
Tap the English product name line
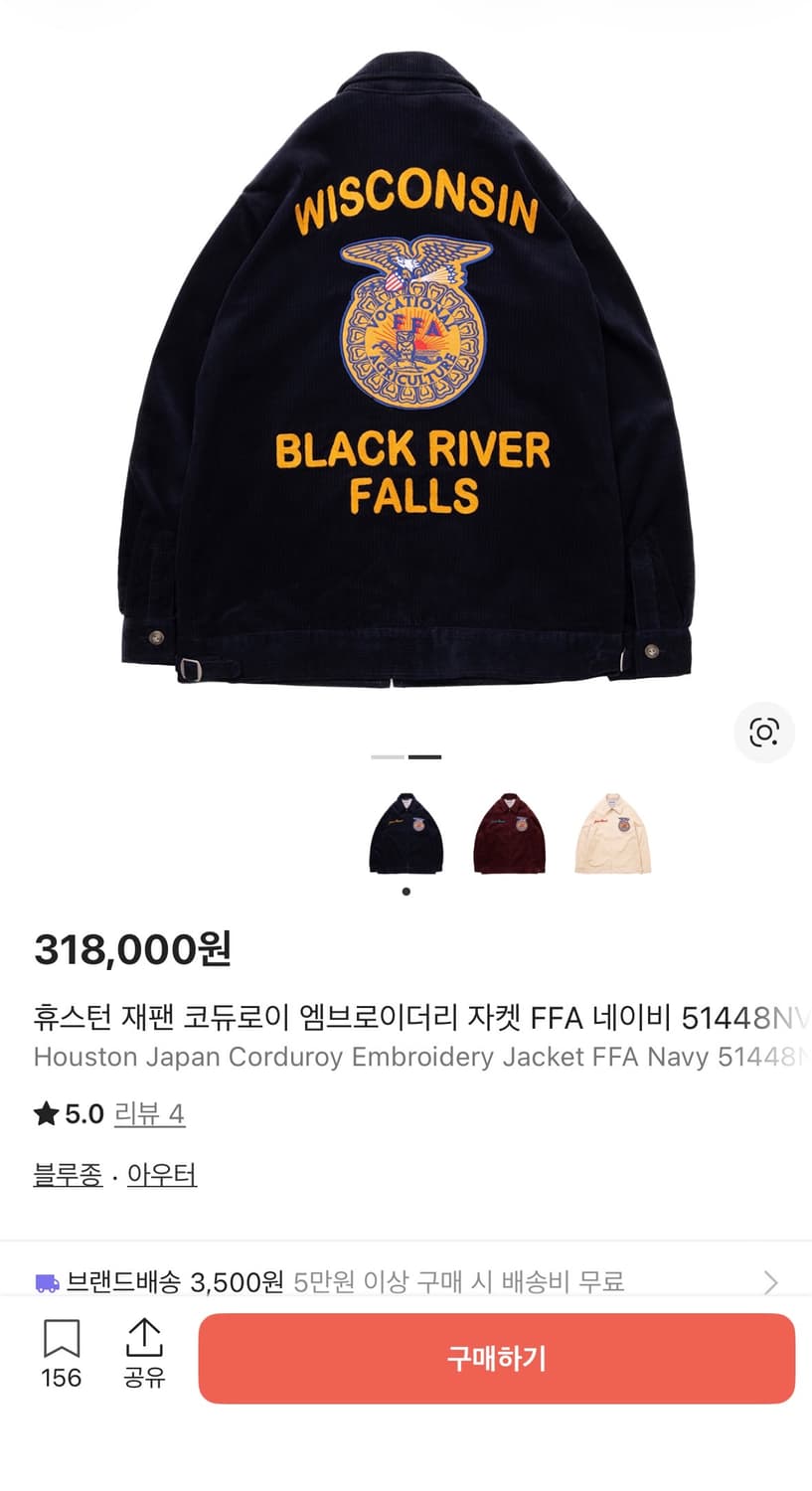pos(298,1058)
